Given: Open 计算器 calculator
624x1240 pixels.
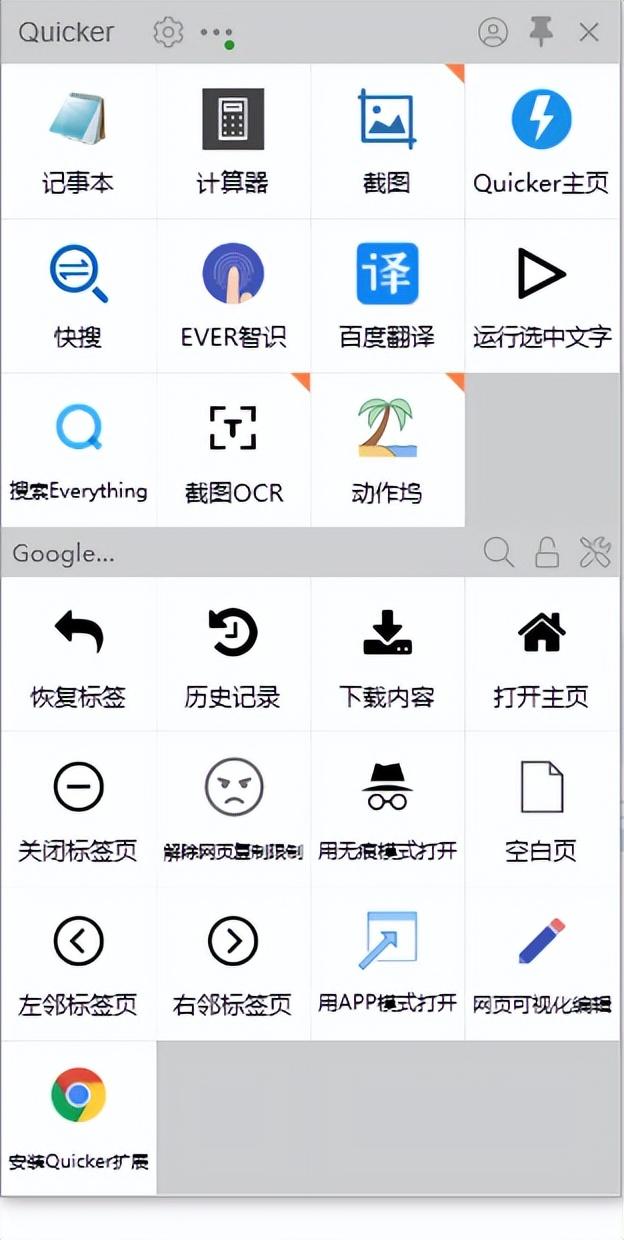Looking at the screenshot, I should pos(233,141).
